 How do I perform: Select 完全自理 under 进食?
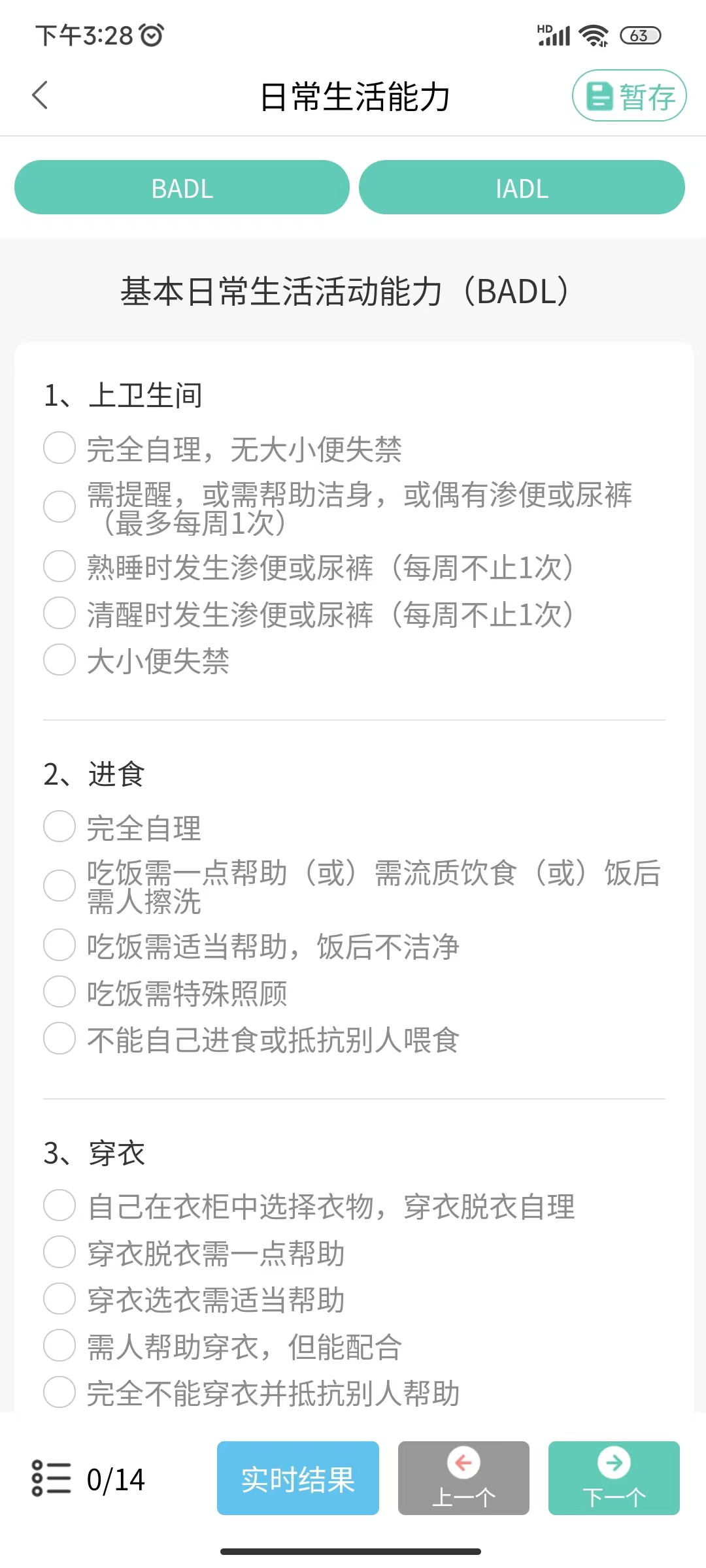click(59, 827)
